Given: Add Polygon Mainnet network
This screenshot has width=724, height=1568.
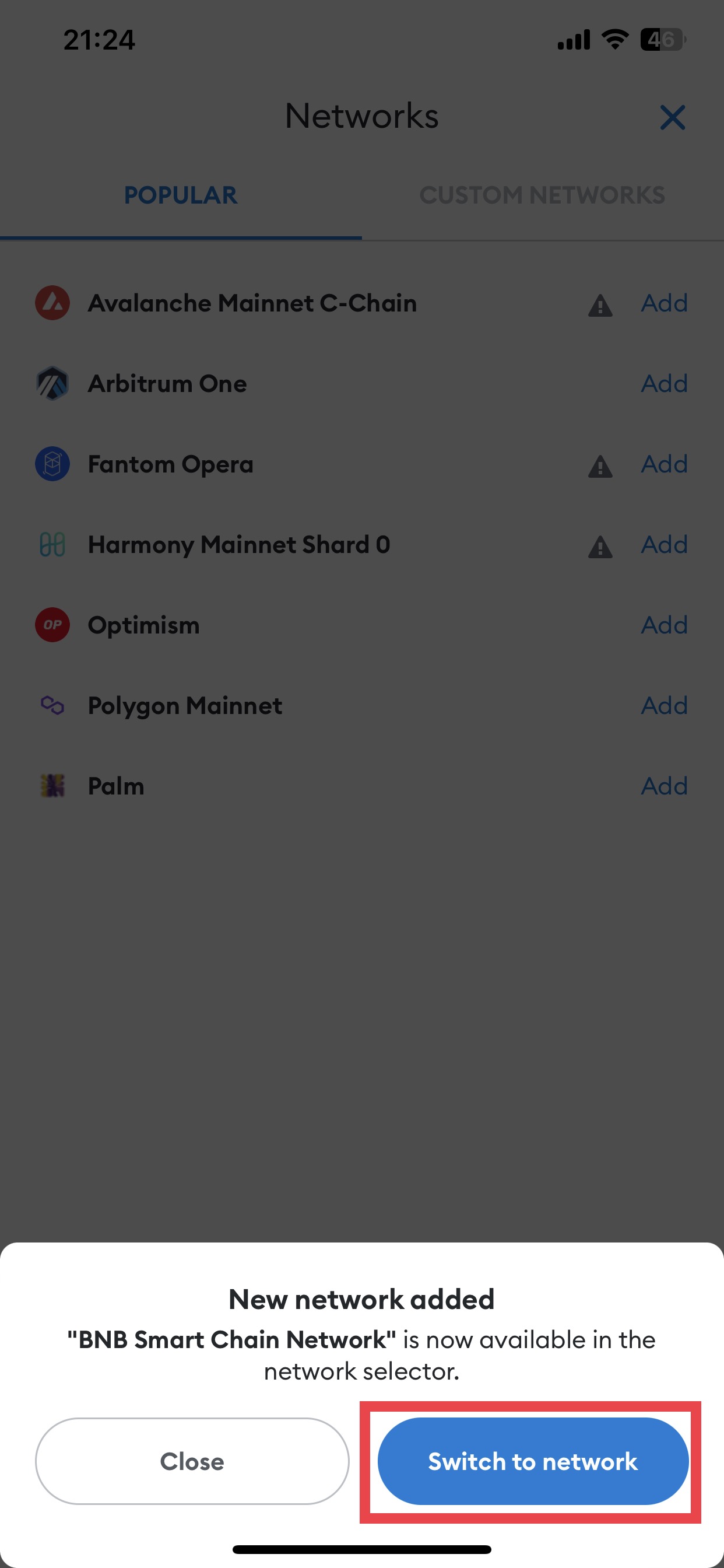Looking at the screenshot, I should 665,705.
